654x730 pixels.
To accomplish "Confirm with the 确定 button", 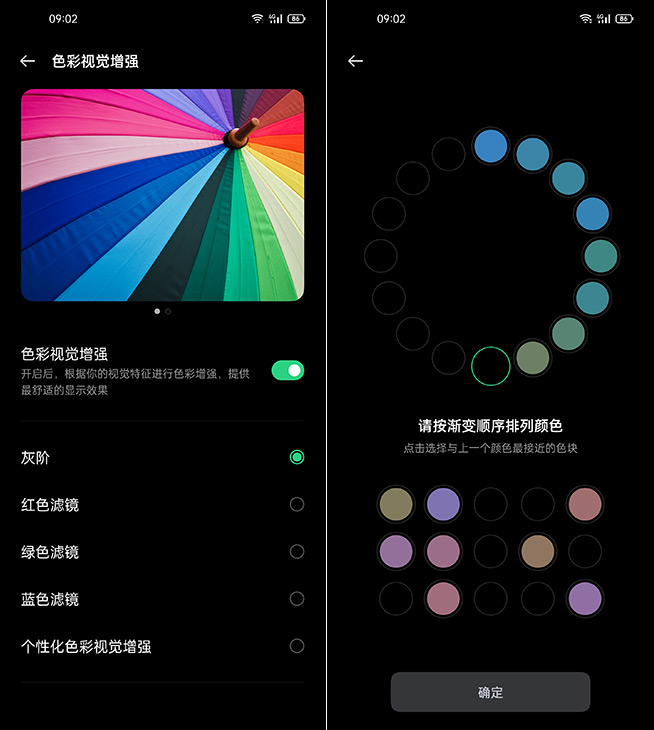I will coord(490,692).
